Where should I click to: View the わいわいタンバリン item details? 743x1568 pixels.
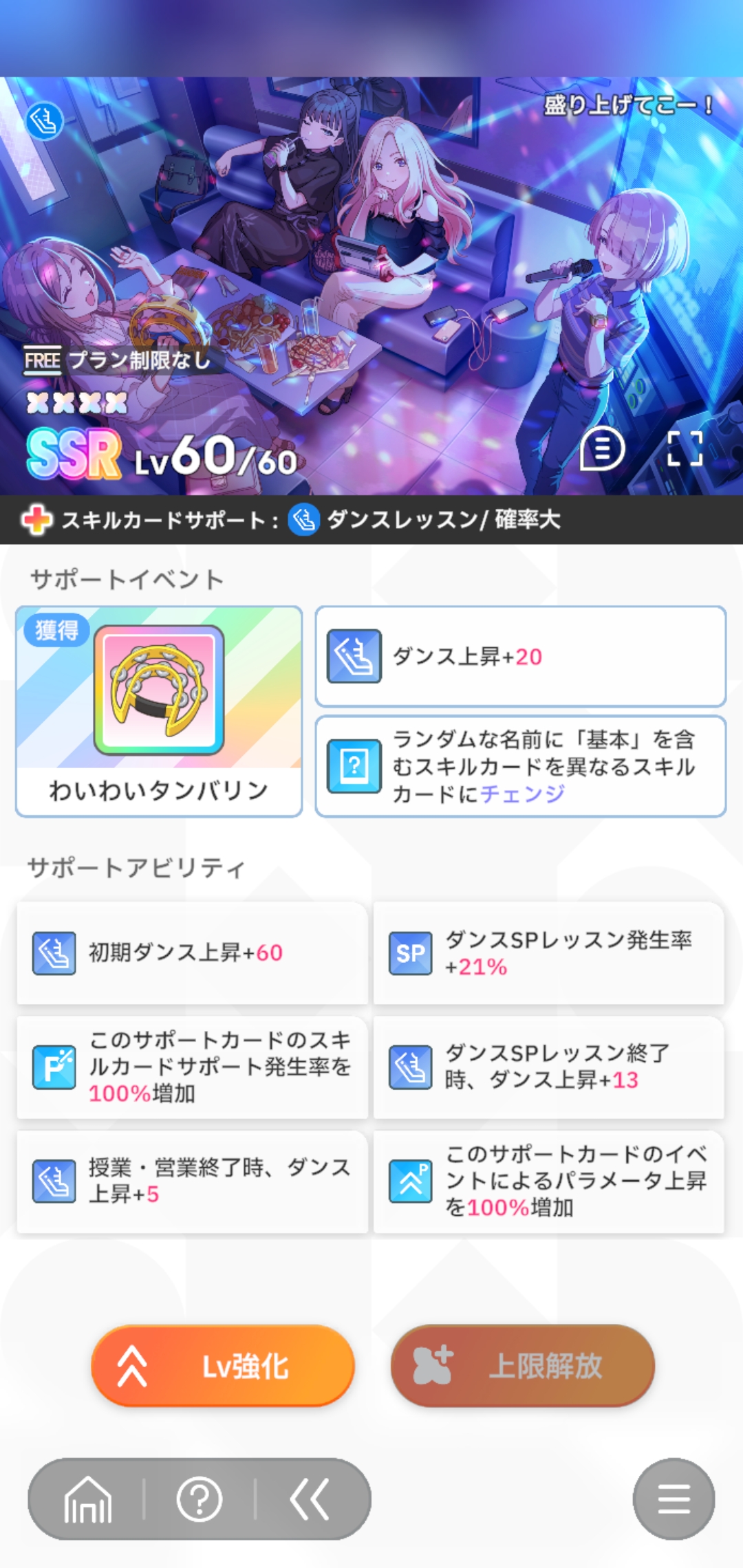(x=159, y=711)
